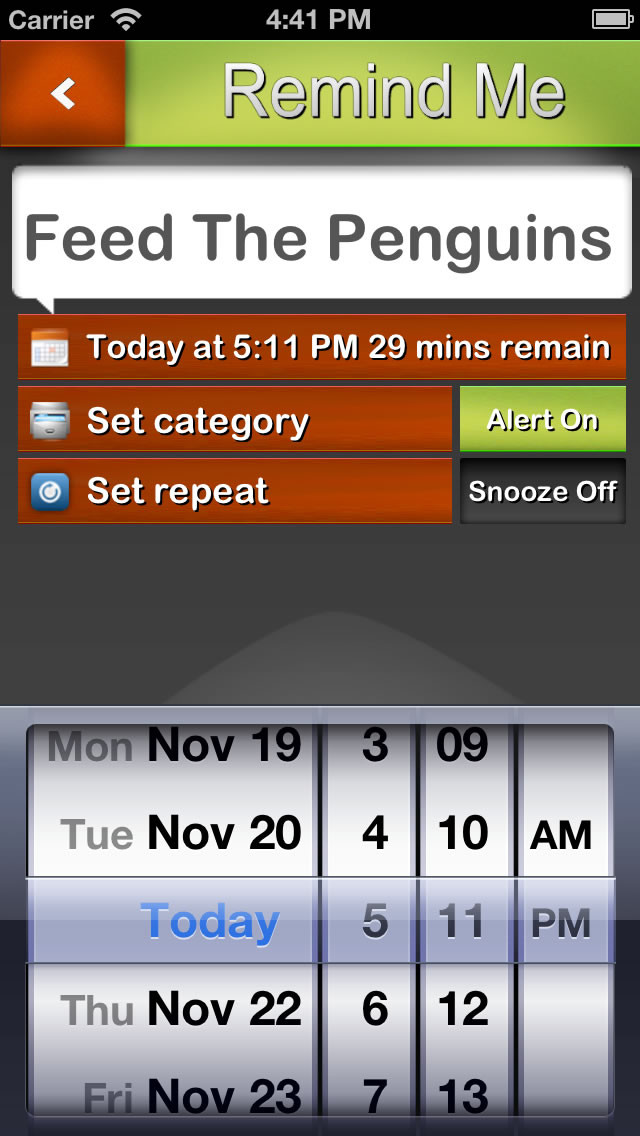Select AM in the time picker
Screen dimensions: 640x1136
click(561, 835)
